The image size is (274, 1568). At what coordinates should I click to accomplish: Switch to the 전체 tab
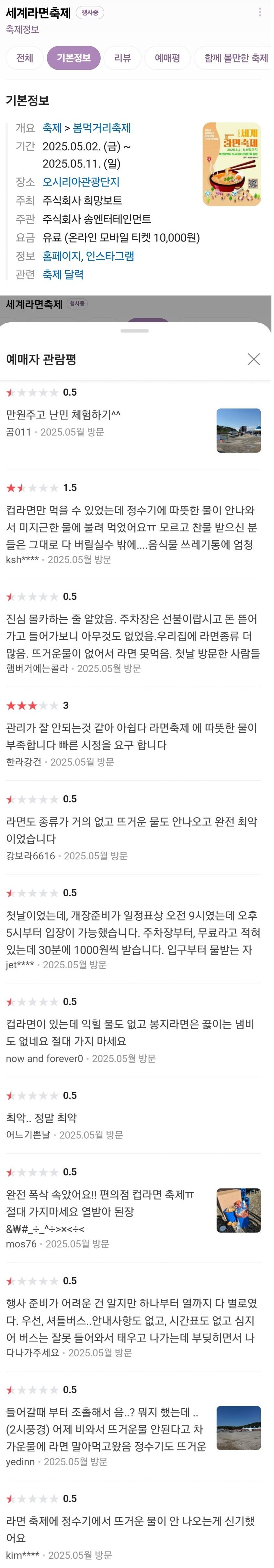[25, 58]
